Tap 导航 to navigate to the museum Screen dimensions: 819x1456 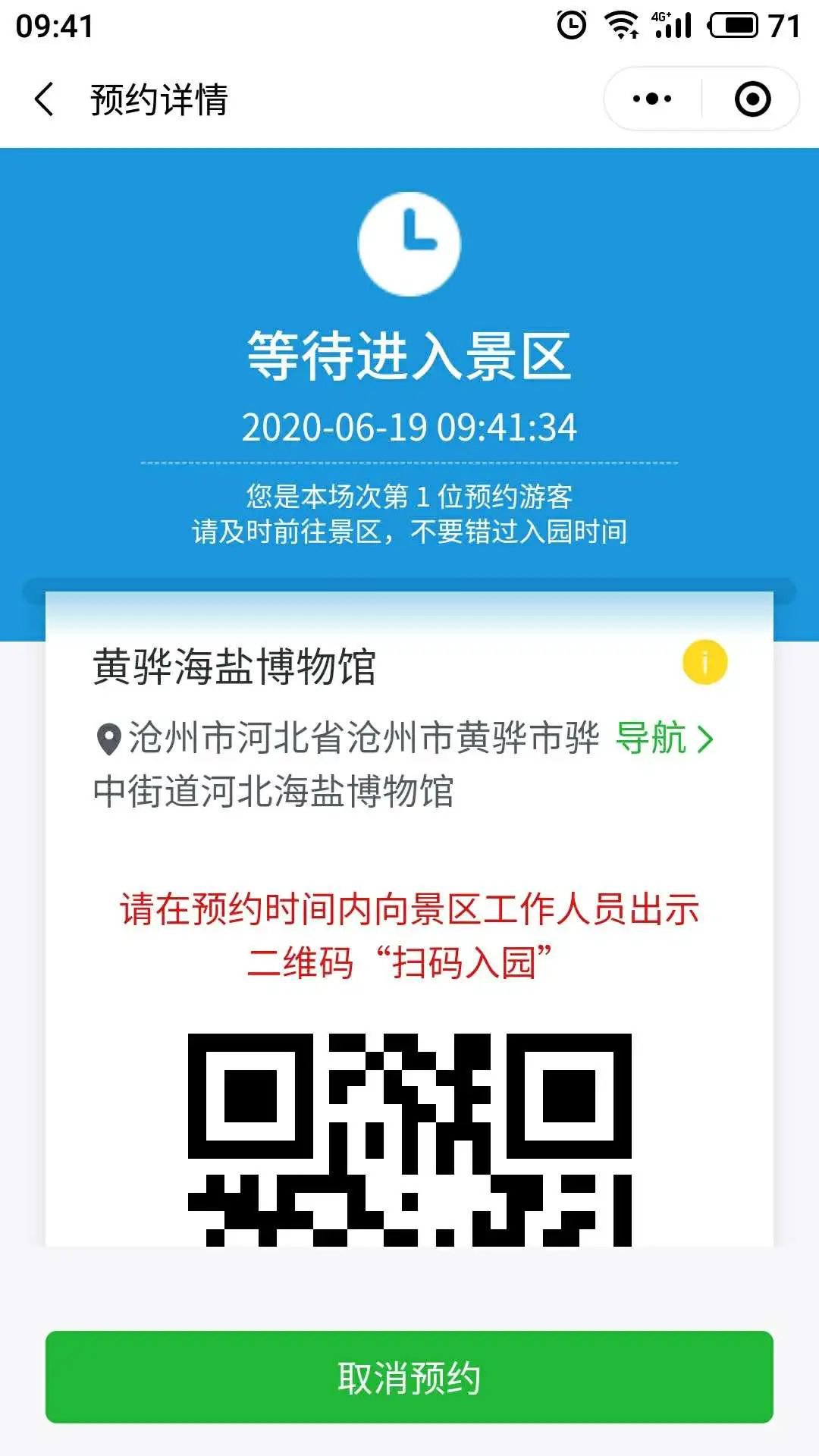(664, 738)
